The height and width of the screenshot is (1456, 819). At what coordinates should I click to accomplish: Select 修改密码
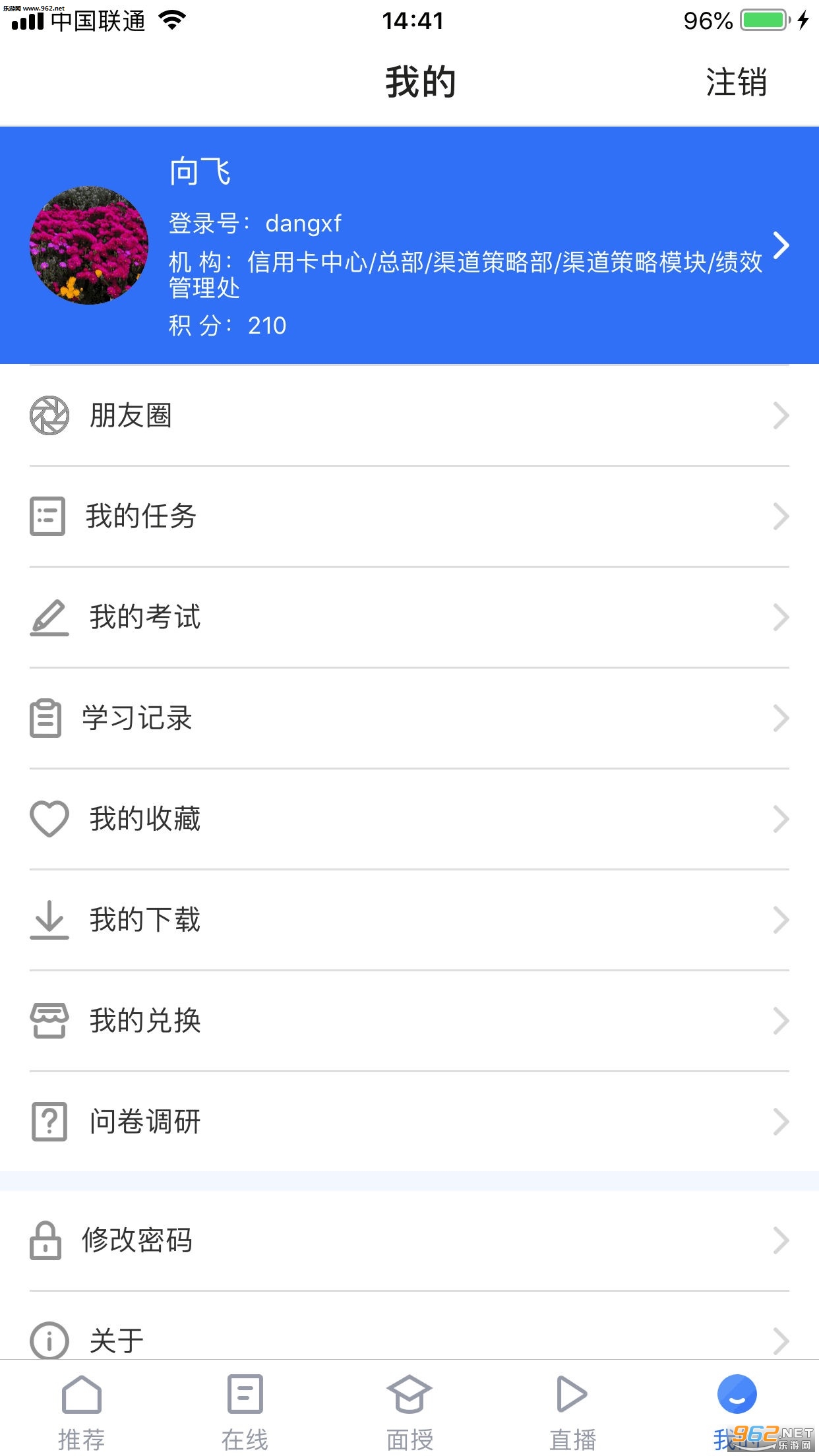coord(409,1240)
